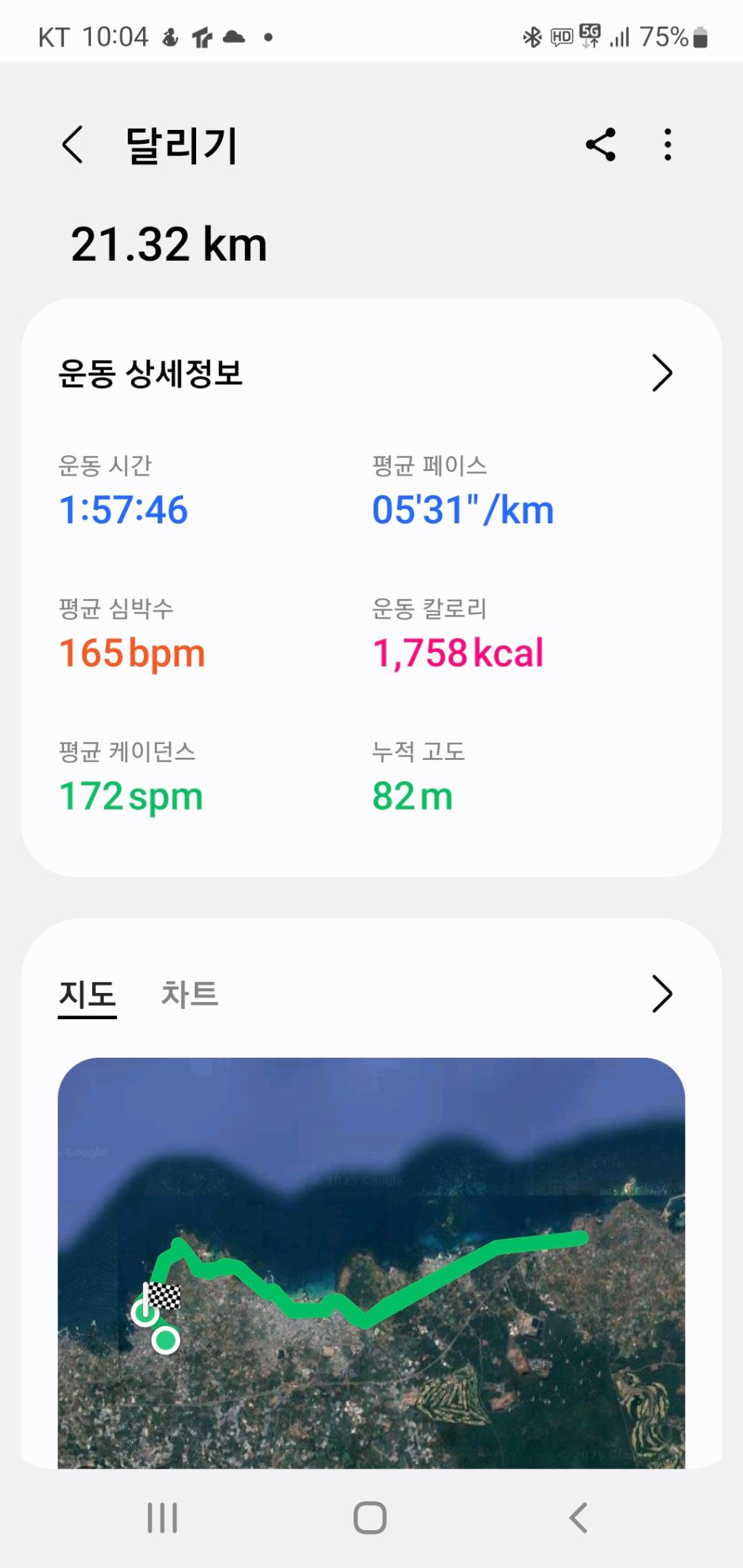
Task: Switch to the 차트 tab
Action: click(190, 994)
